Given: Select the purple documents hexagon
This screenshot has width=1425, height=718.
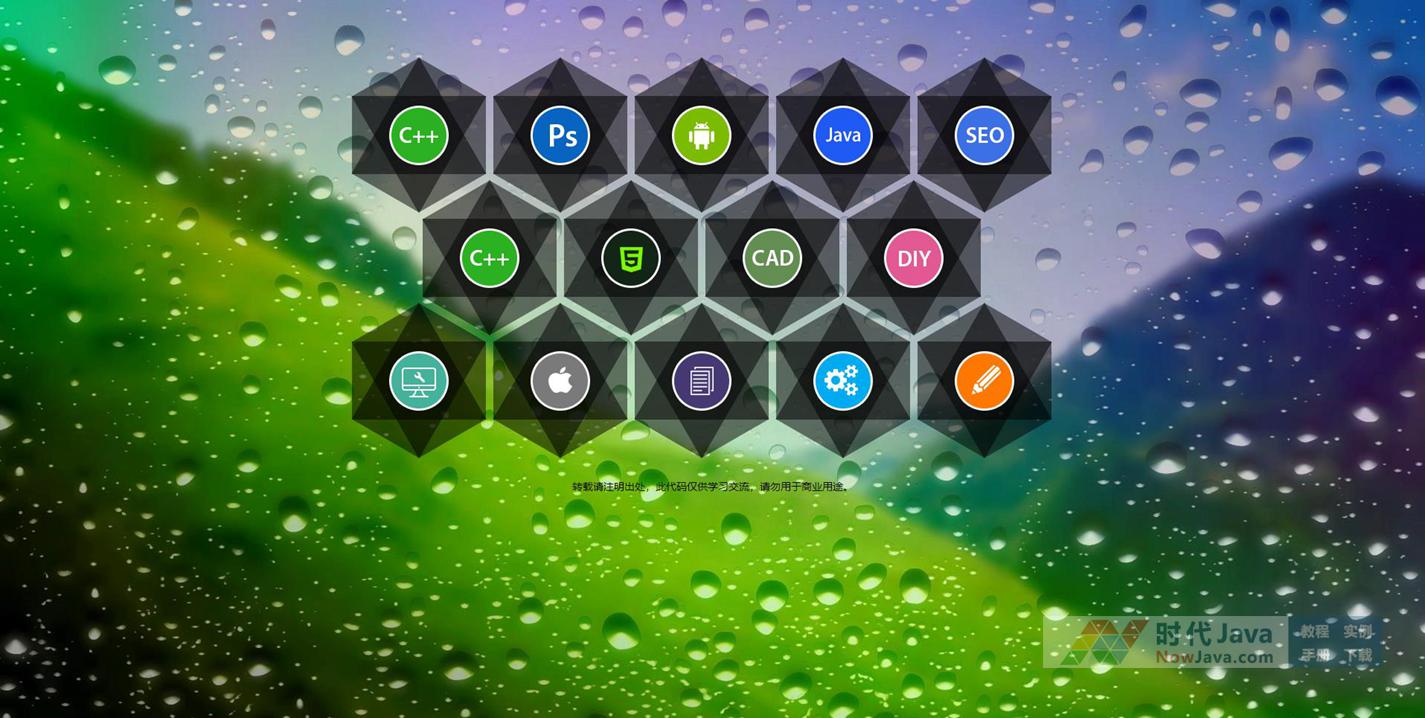Looking at the screenshot, I should click(701, 381).
